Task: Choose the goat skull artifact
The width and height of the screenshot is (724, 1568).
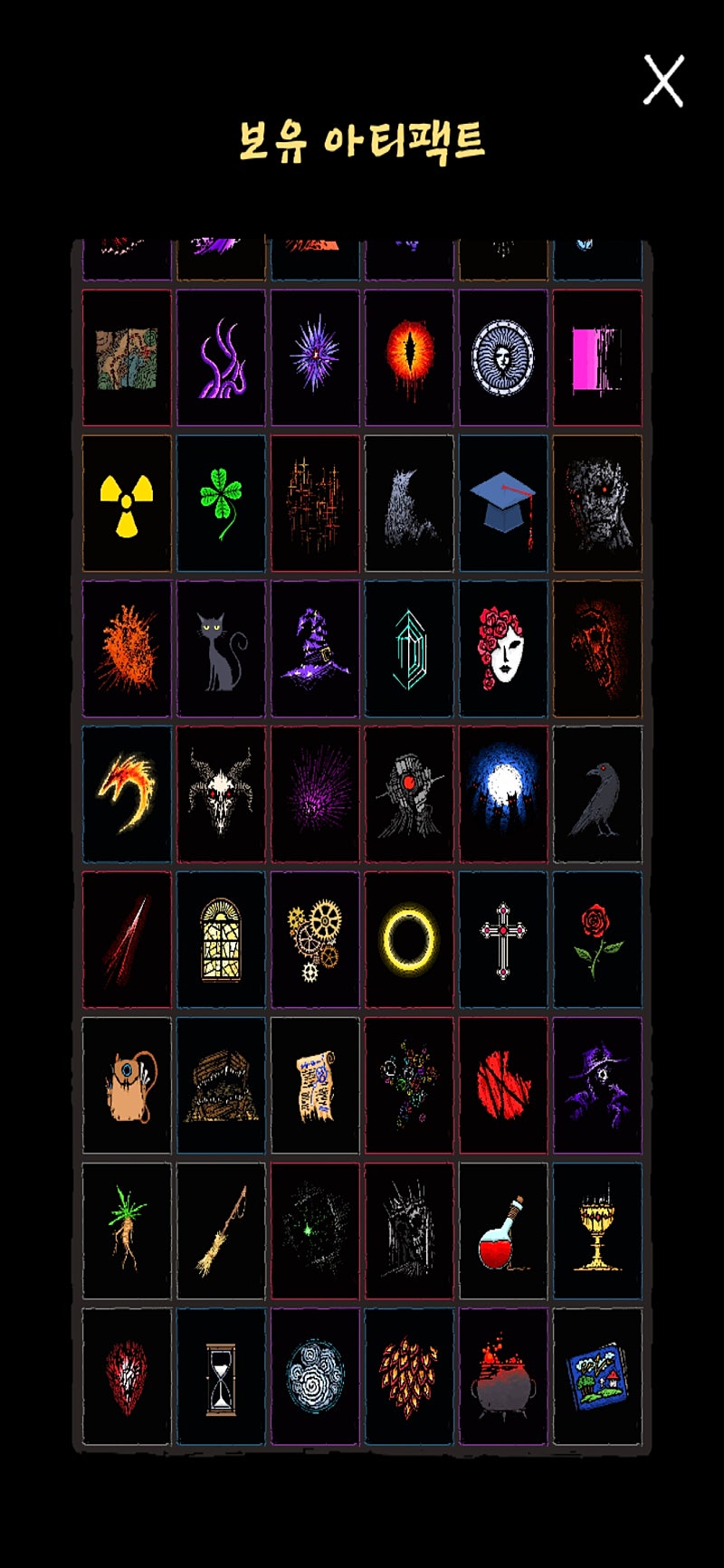Action: tap(221, 794)
